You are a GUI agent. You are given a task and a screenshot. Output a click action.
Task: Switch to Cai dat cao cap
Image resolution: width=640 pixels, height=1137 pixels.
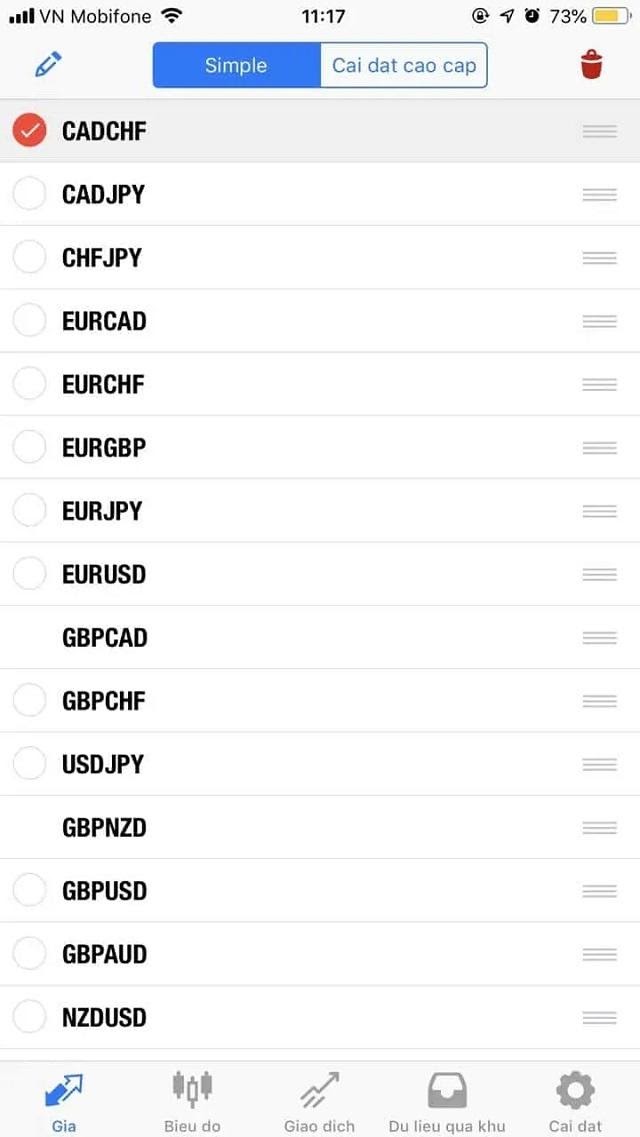(x=404, y=66)
